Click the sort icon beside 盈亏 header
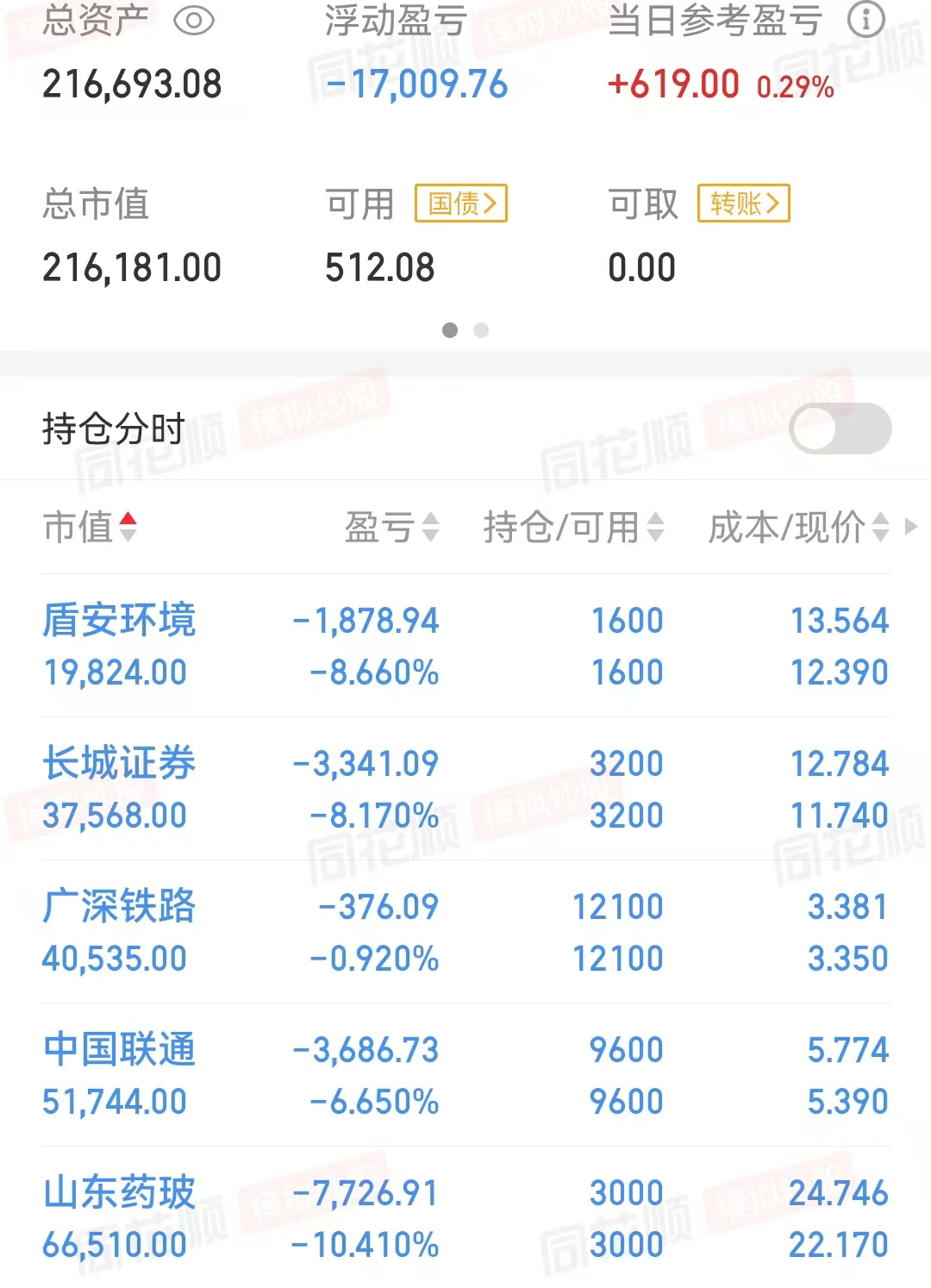This screenshot has height=1288, width=931. click(431, 528)
